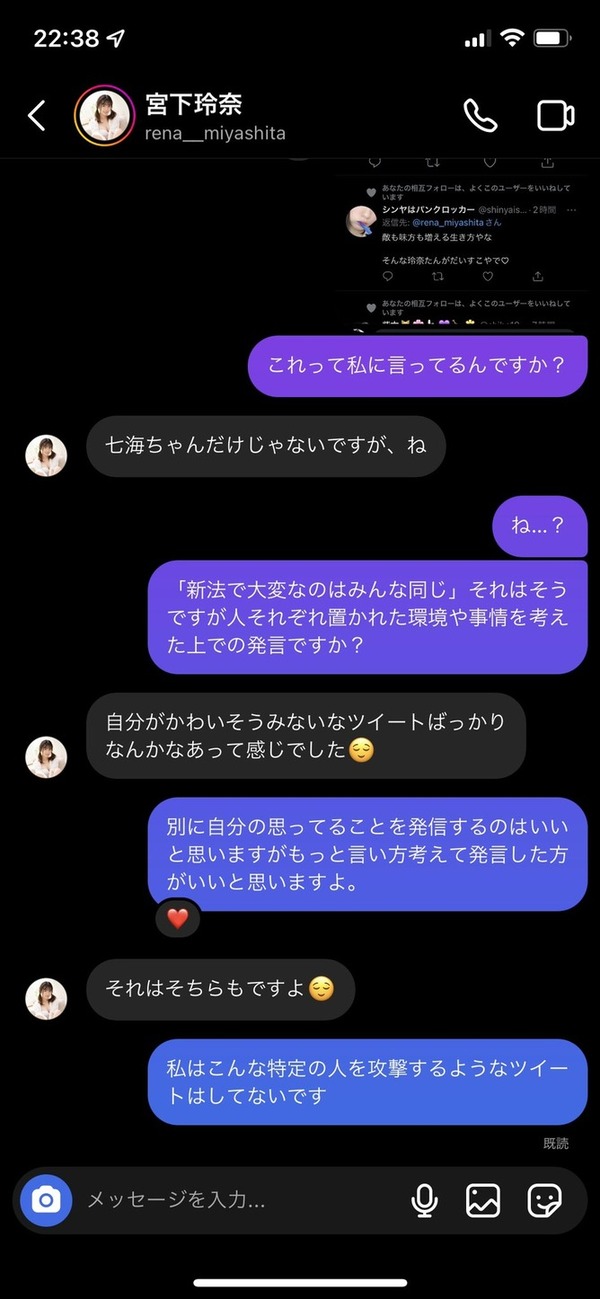Pick a photo from the gallery icon
Viewport: 600px width, 1299px height.
click(x=483, y=1200)
